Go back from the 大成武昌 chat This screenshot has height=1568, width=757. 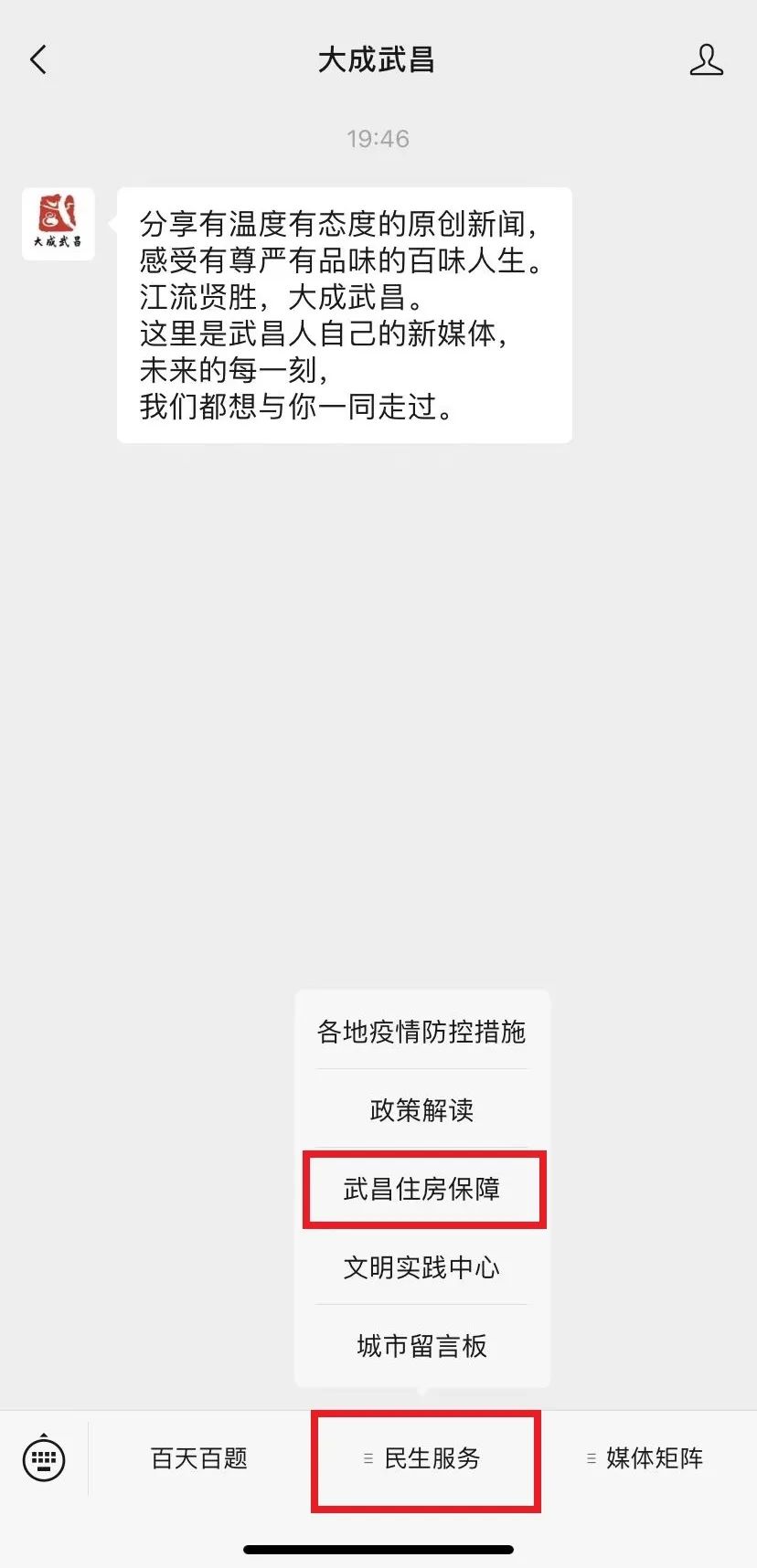coord(38,60)
